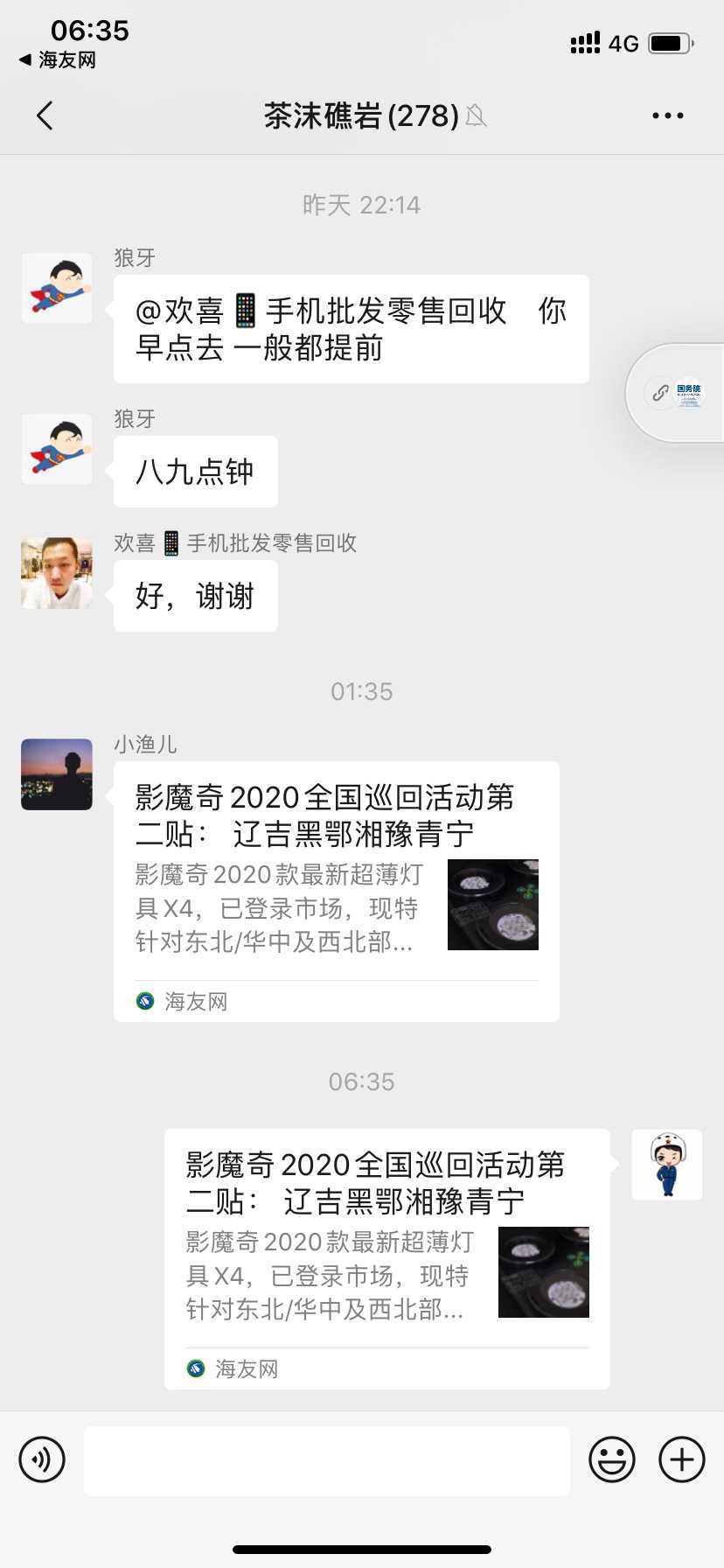Switch to voice message input
The image size is (724, 1568).
click(42, 1459)
